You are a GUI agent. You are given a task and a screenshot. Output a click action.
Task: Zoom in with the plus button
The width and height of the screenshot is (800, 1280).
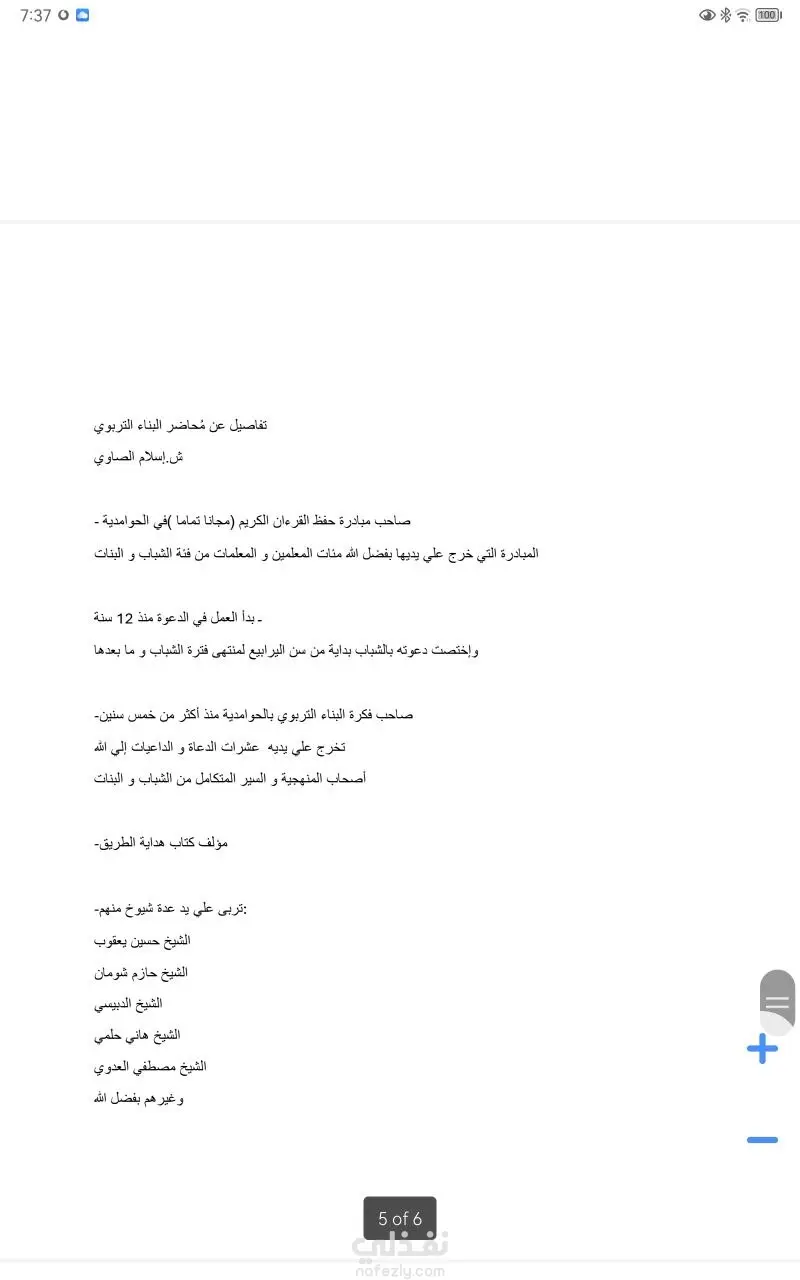[x=762, y=1049]
